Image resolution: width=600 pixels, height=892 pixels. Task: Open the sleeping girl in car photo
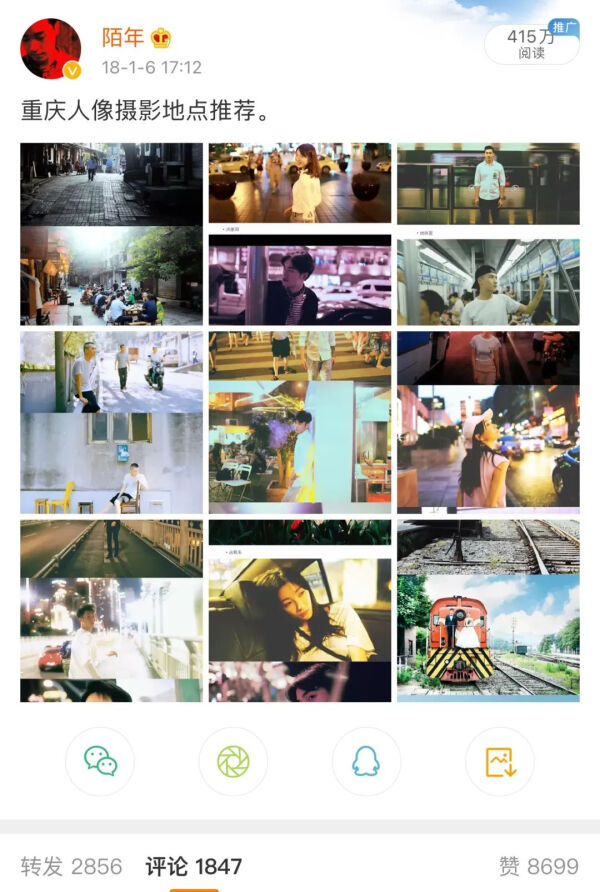299,610
